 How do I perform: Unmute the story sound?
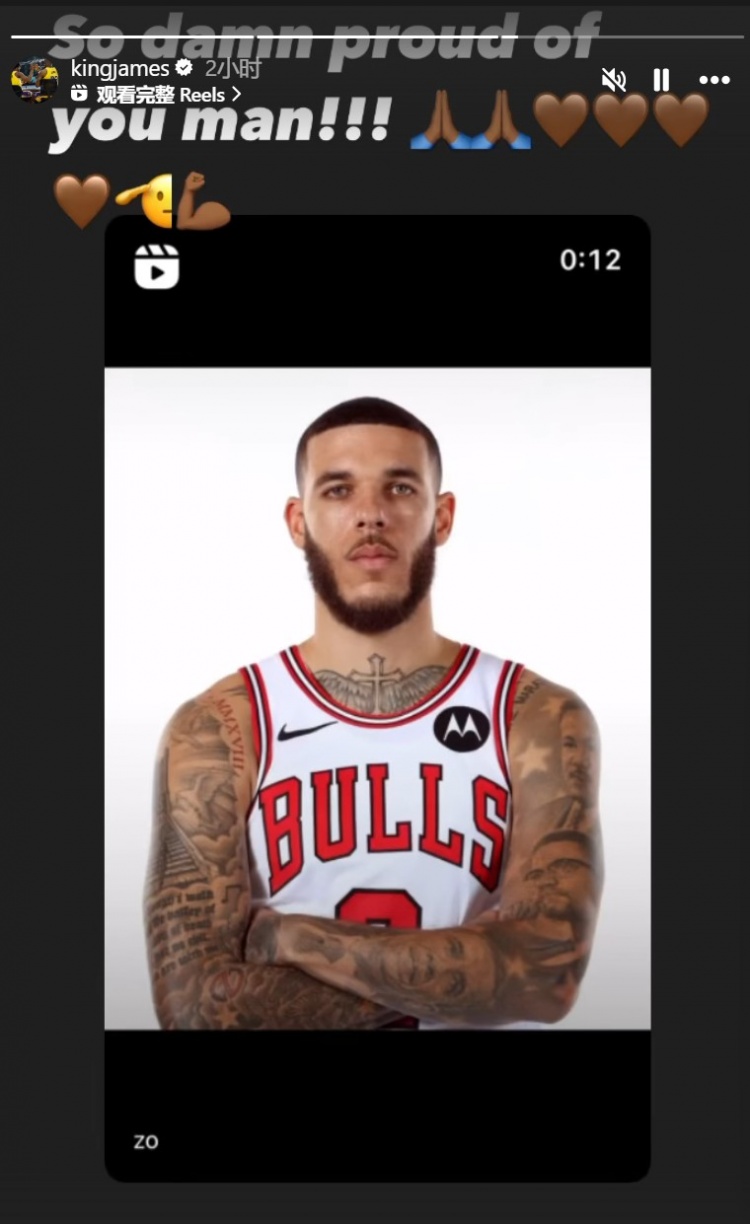pos(613,80)
